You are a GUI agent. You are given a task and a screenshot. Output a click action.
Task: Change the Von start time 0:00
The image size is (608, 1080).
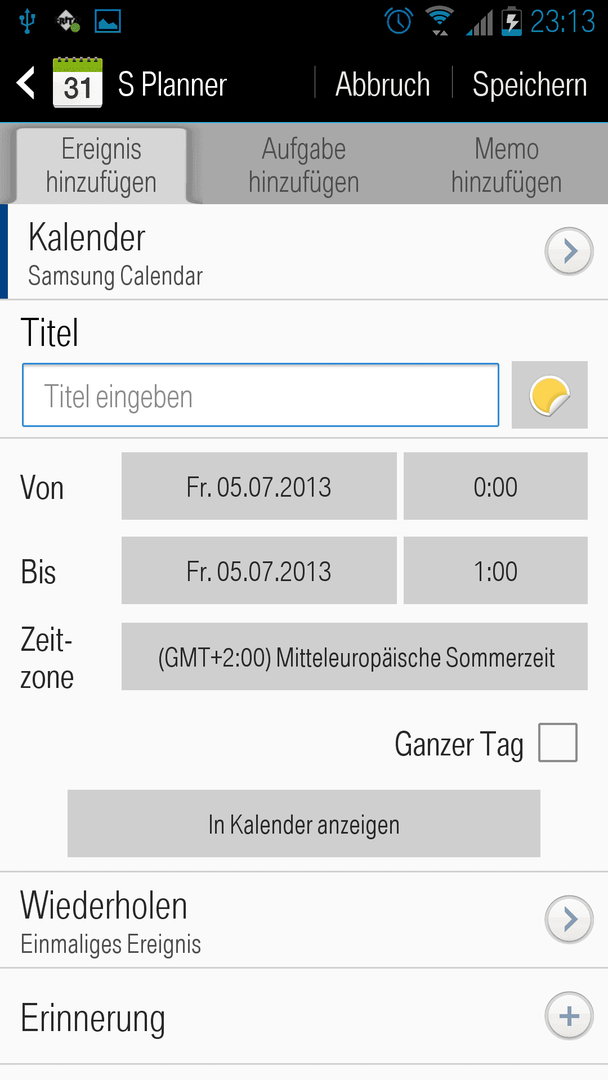[496, 486]
